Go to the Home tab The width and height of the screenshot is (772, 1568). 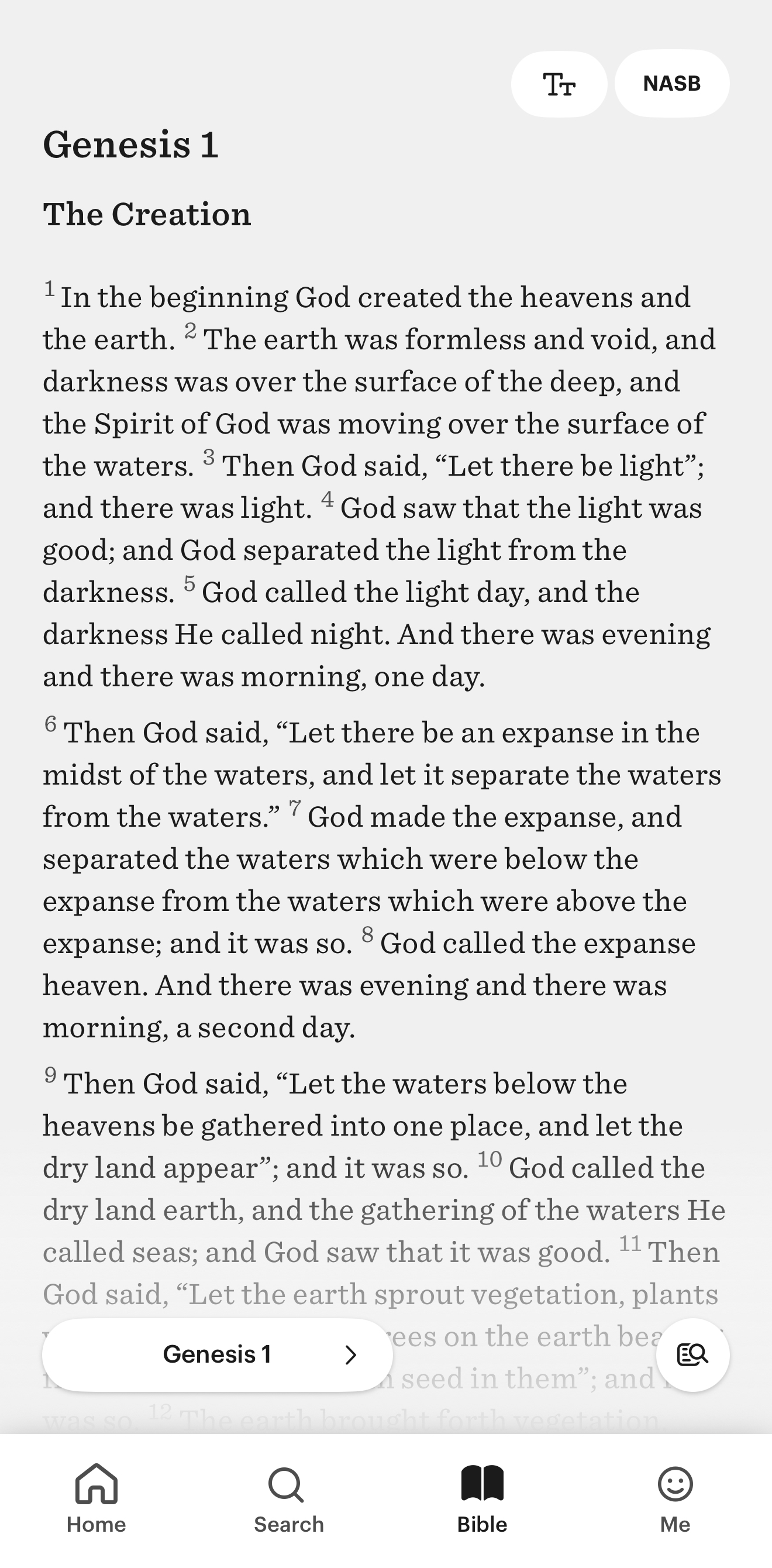pos(96,1498)
